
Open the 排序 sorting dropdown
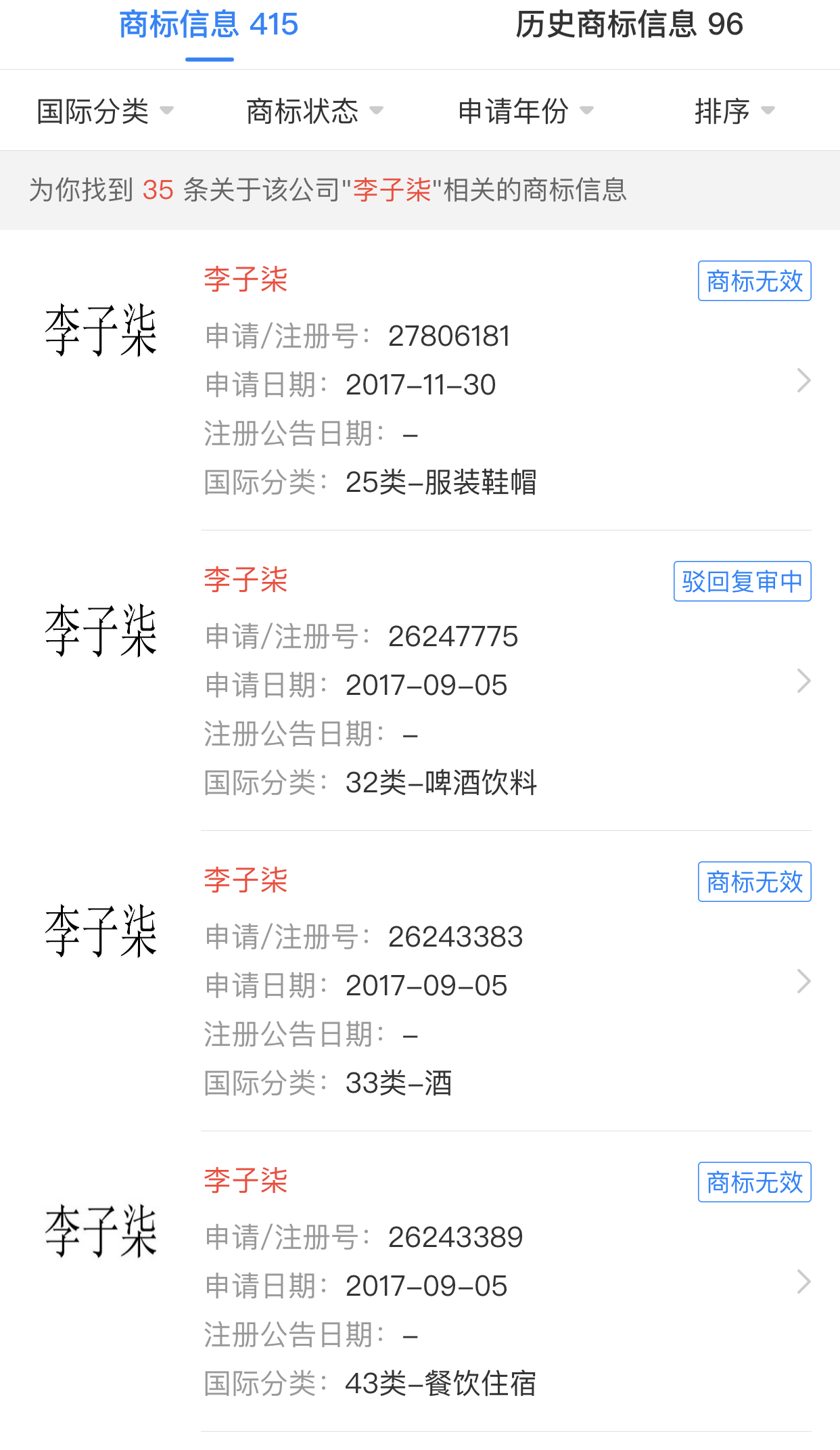tap(734, 111)
